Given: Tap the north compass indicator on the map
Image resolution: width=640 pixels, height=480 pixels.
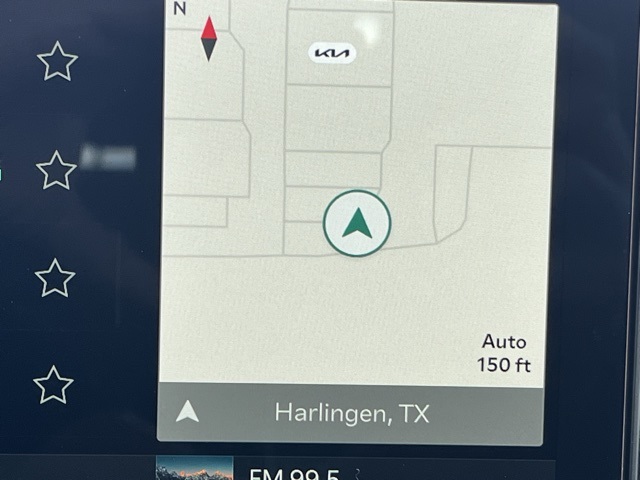Looking at the screenshot, I should tap(208, 38).
